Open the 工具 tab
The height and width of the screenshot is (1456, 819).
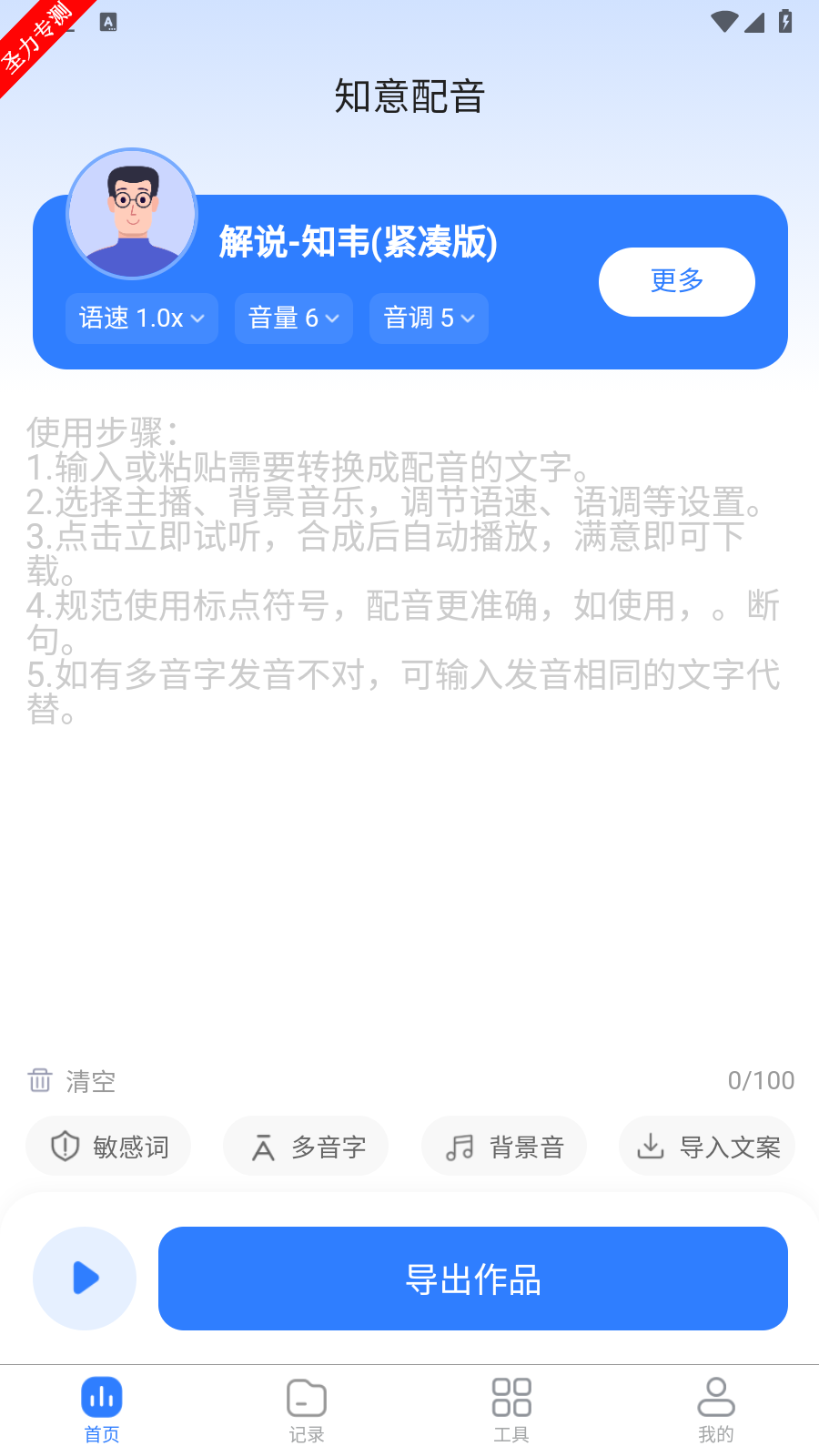(511, 1410)
